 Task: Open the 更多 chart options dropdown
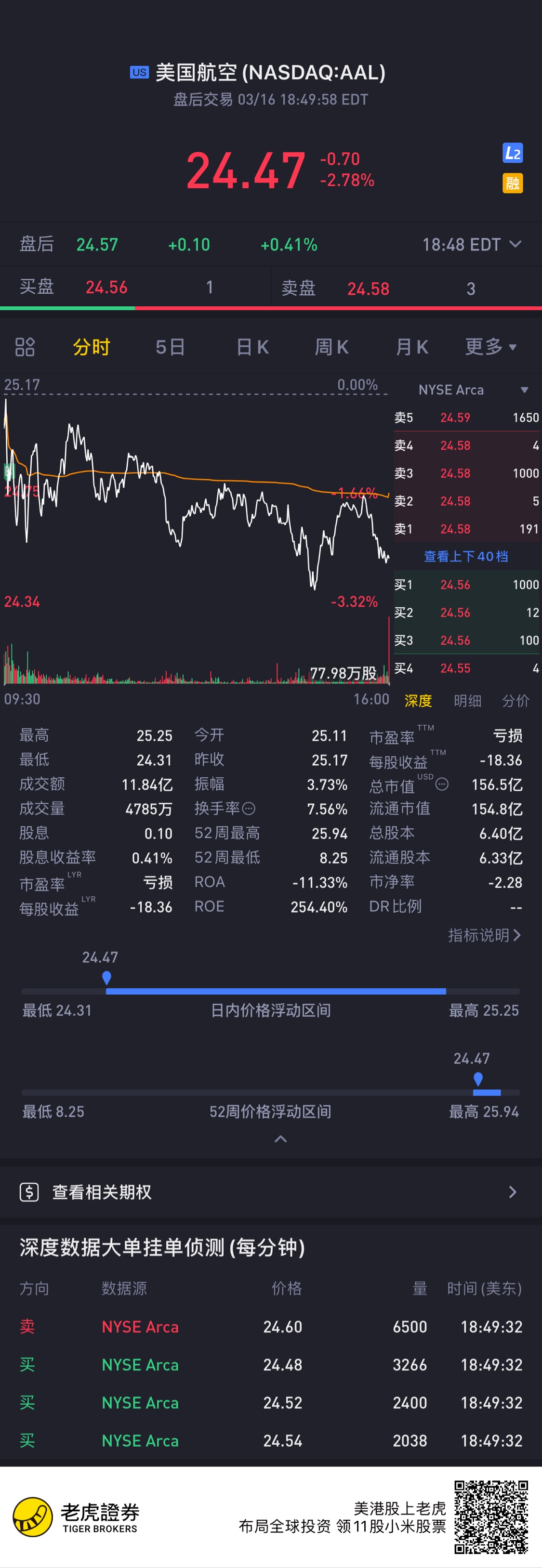(x=491, y=347)
